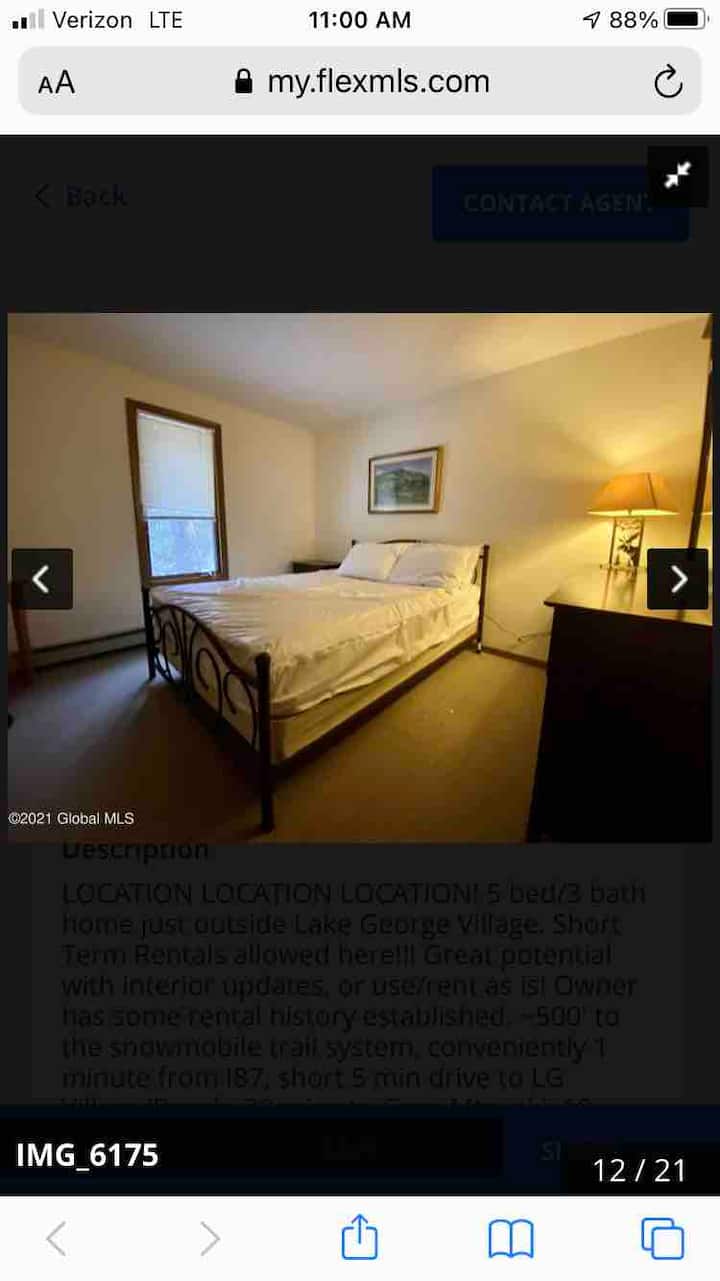Open Safari's share sheet
The image size is (720, 1281).
[360, 1239]
